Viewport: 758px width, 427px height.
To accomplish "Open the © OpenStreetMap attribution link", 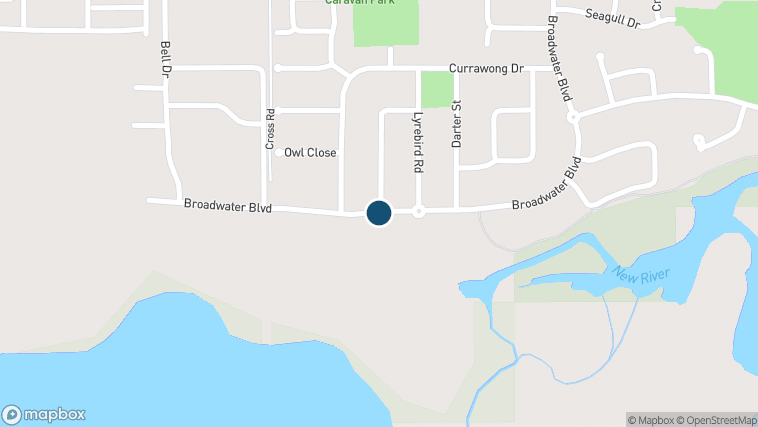I will [716, 419].
